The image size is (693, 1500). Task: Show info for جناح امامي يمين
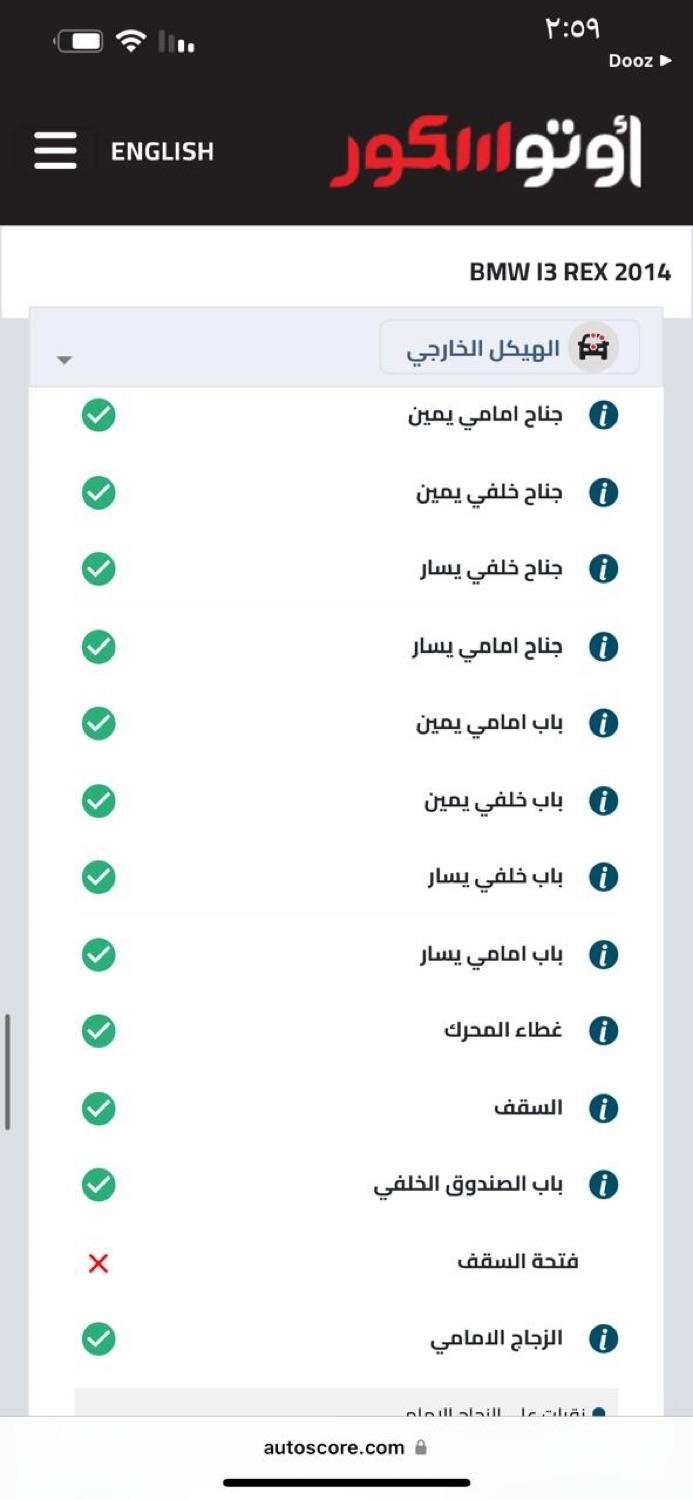[603, 416]
